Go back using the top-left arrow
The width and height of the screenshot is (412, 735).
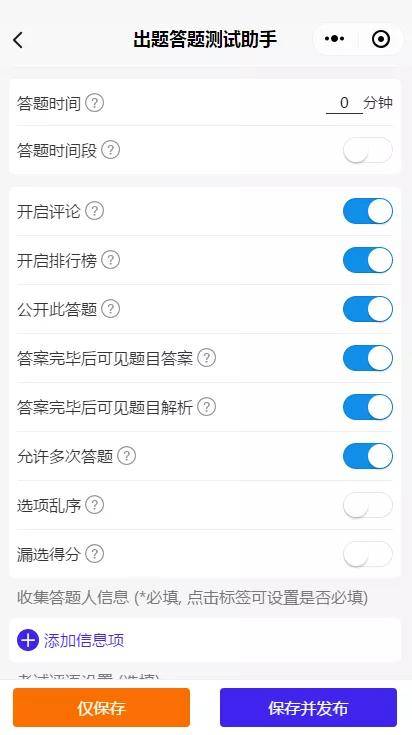click(x=18, y=40)
